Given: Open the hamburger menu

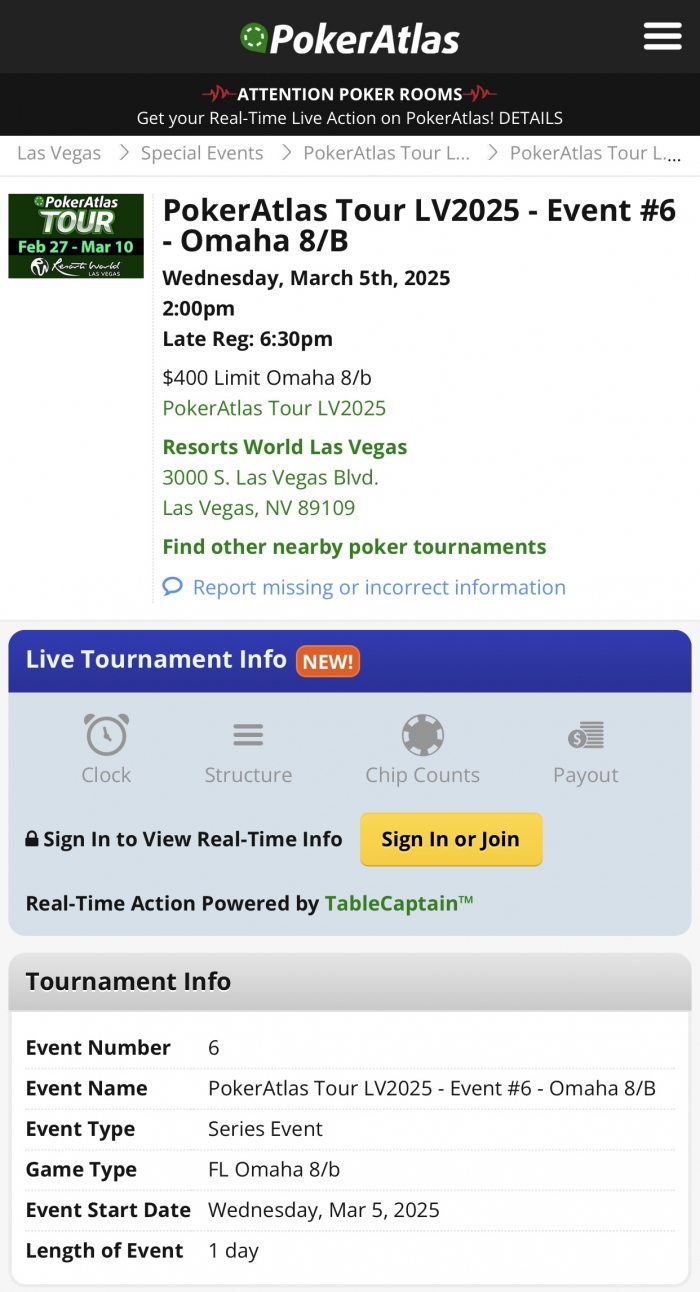Looking at the screenshot, I should [662, 37].
